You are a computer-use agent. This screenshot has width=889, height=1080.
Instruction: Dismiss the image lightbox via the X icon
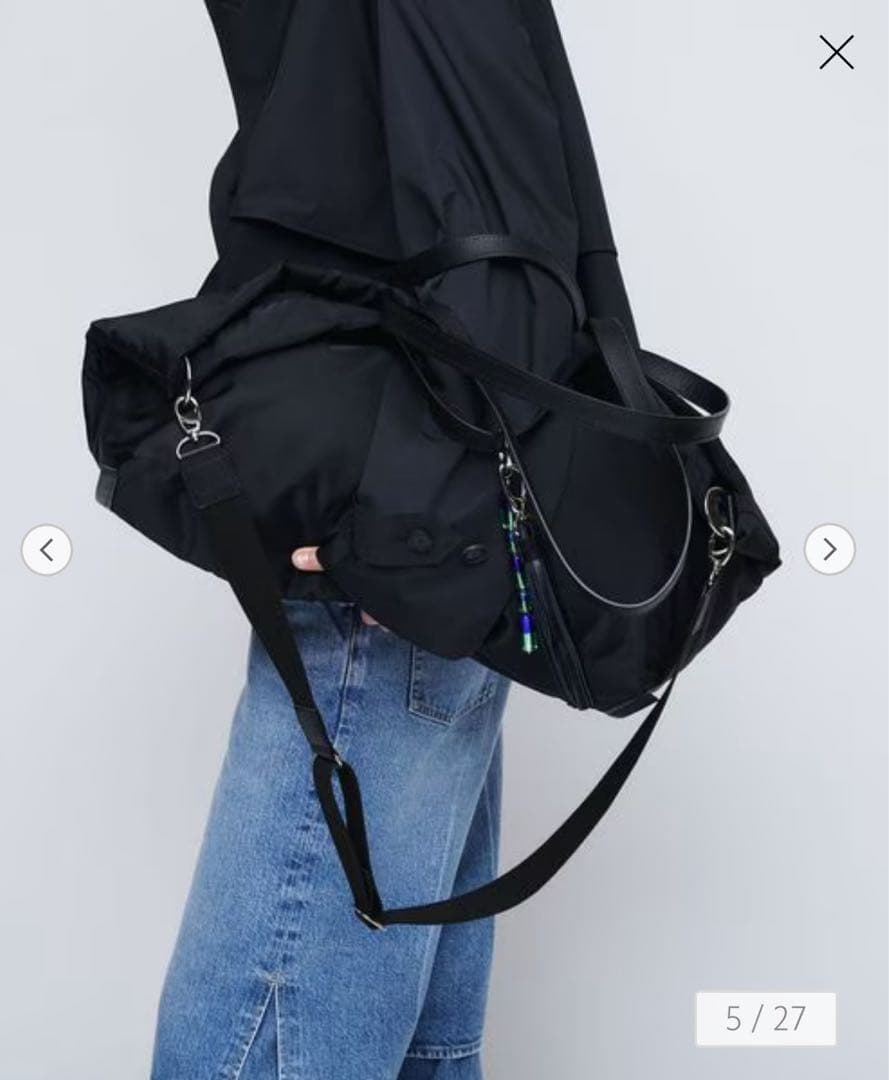(x=836, y=53)
